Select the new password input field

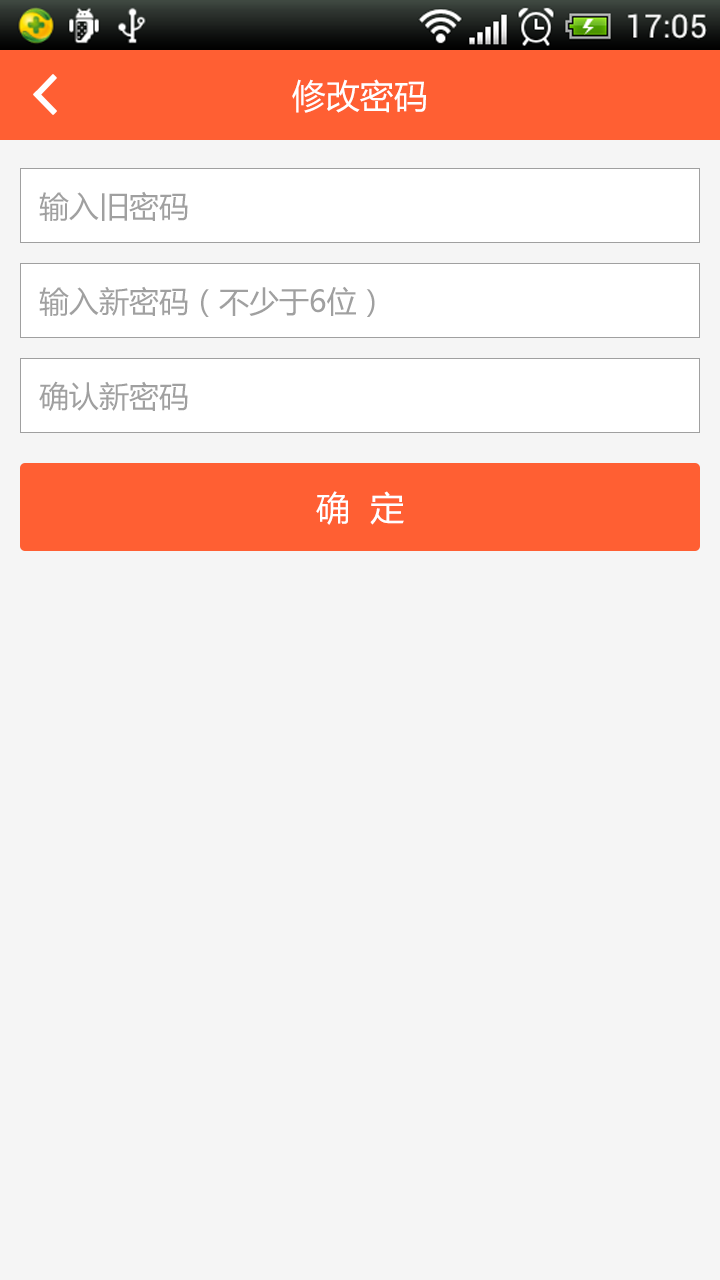coord(360,300)
